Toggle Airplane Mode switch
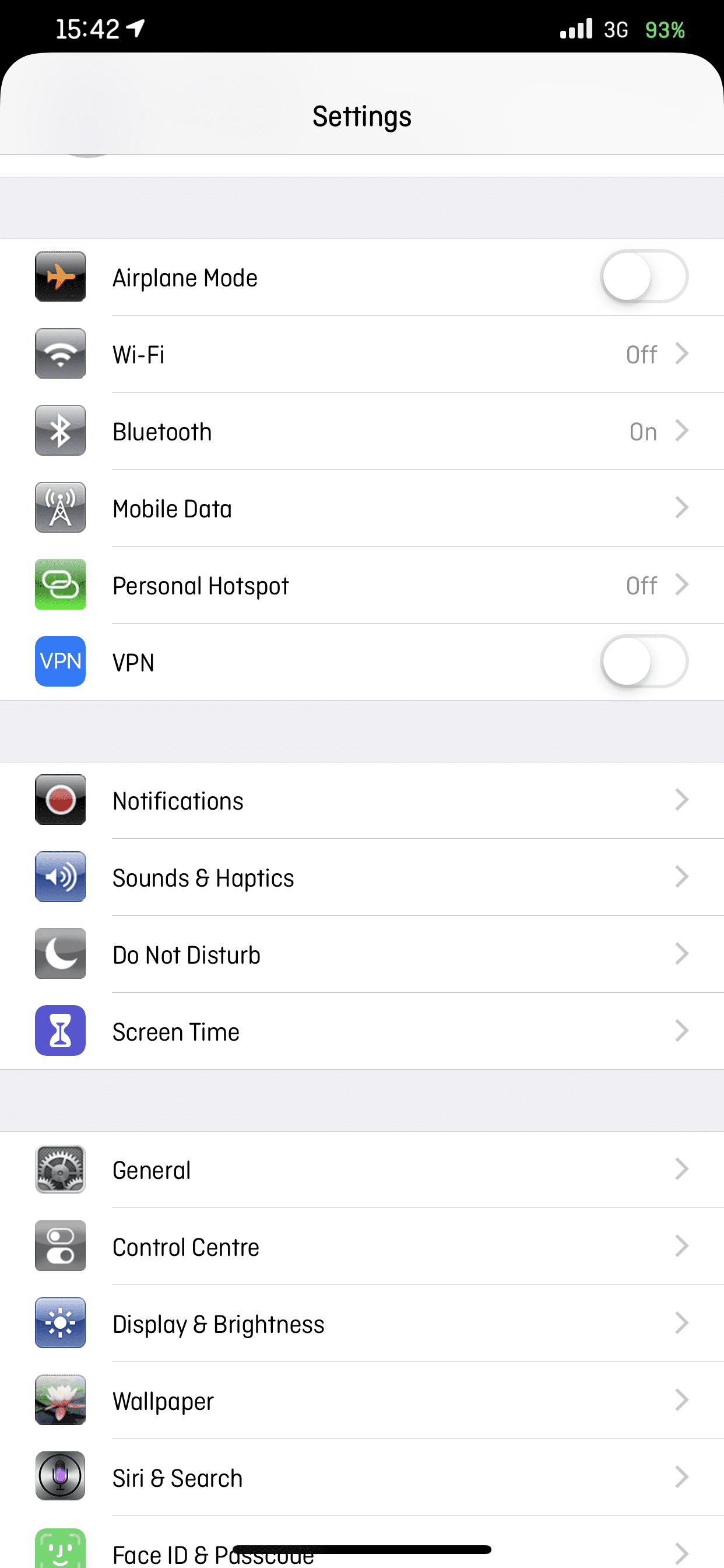Viewport: 724px width, 1568px height. pos(644,277)
